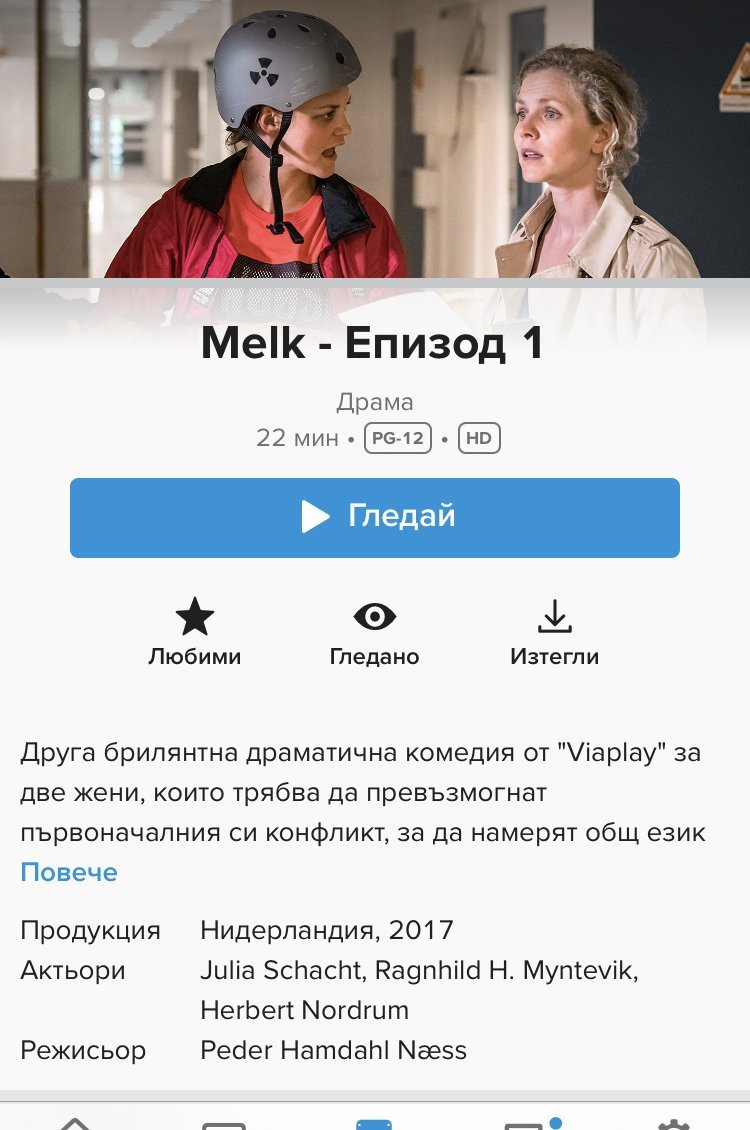Open the settings gear tab
This screenshot has width=750, height=1130.
pyautogui.click(x=674, y=1122)
